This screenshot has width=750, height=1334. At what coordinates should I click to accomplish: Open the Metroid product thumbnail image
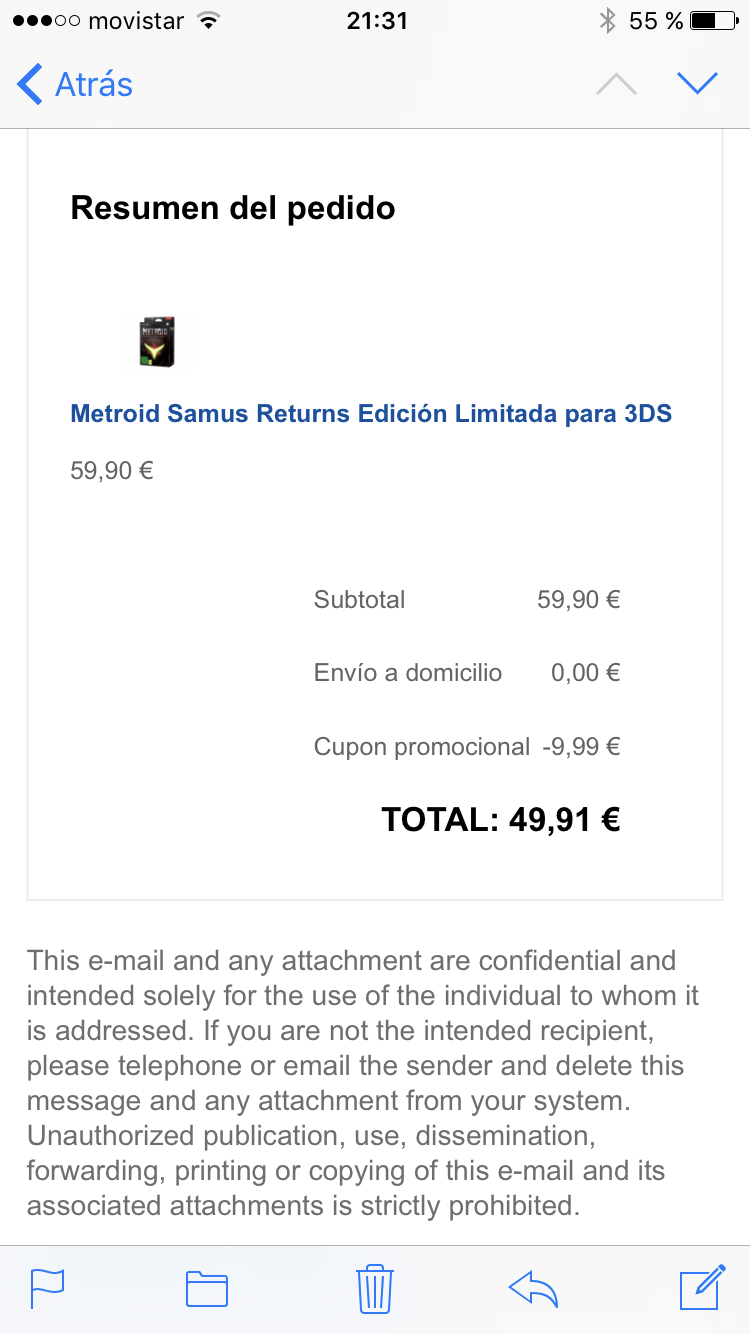tap(157, 342)
